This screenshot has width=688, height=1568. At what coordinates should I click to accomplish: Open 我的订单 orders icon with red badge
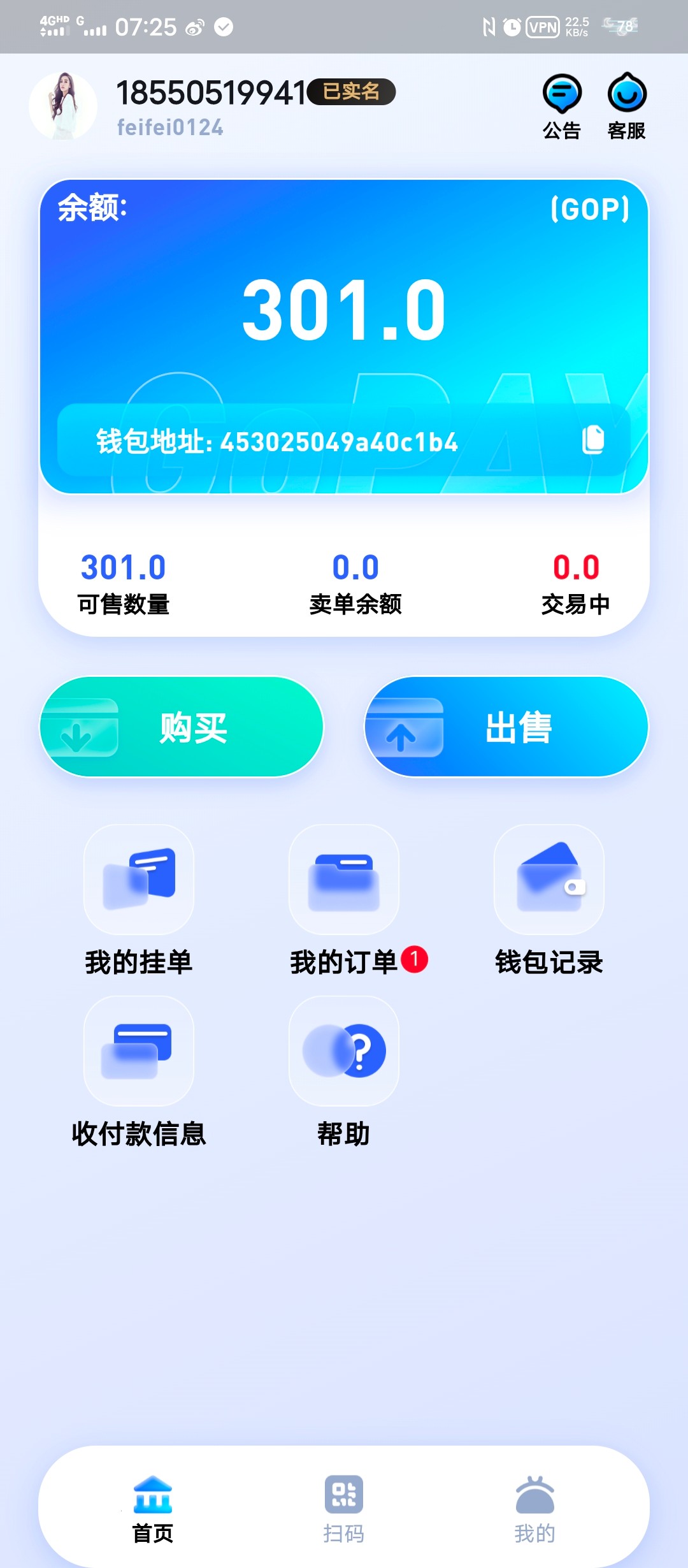[x=343, y=882]
